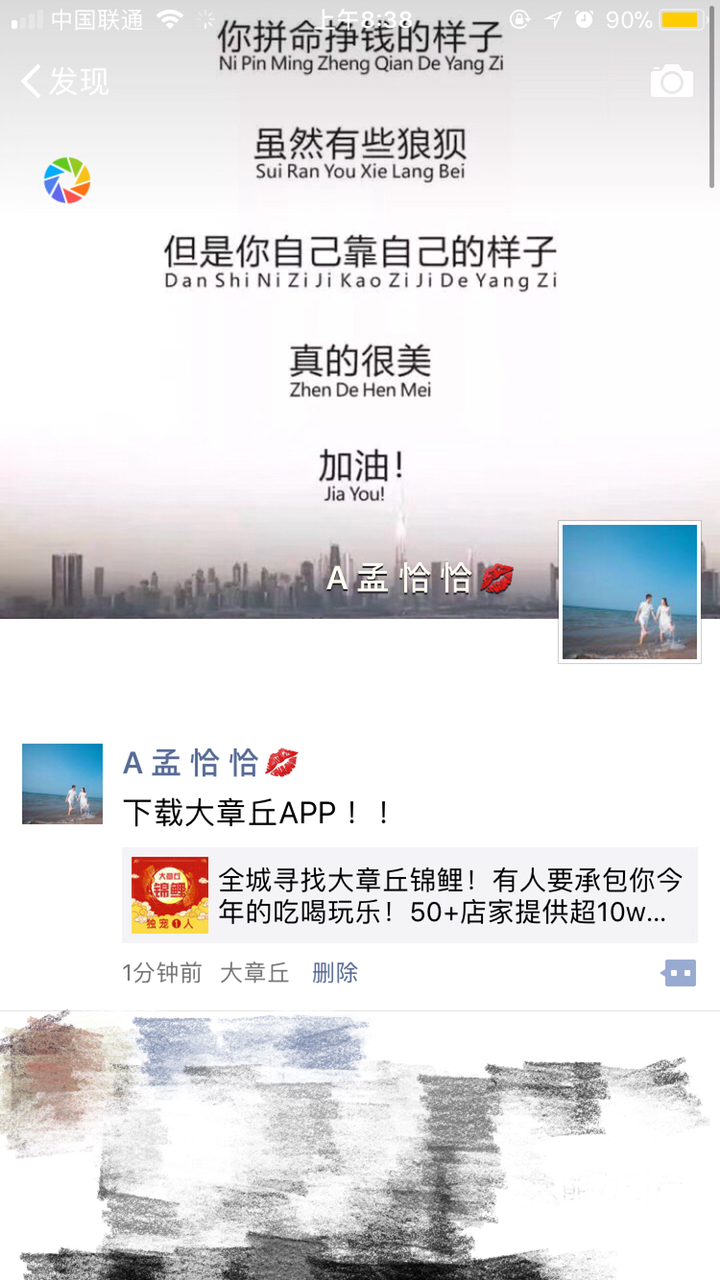Open the like and comment menu
Image resolution: width=720 pixels, height=1280 pixels.
pos(679,973)
